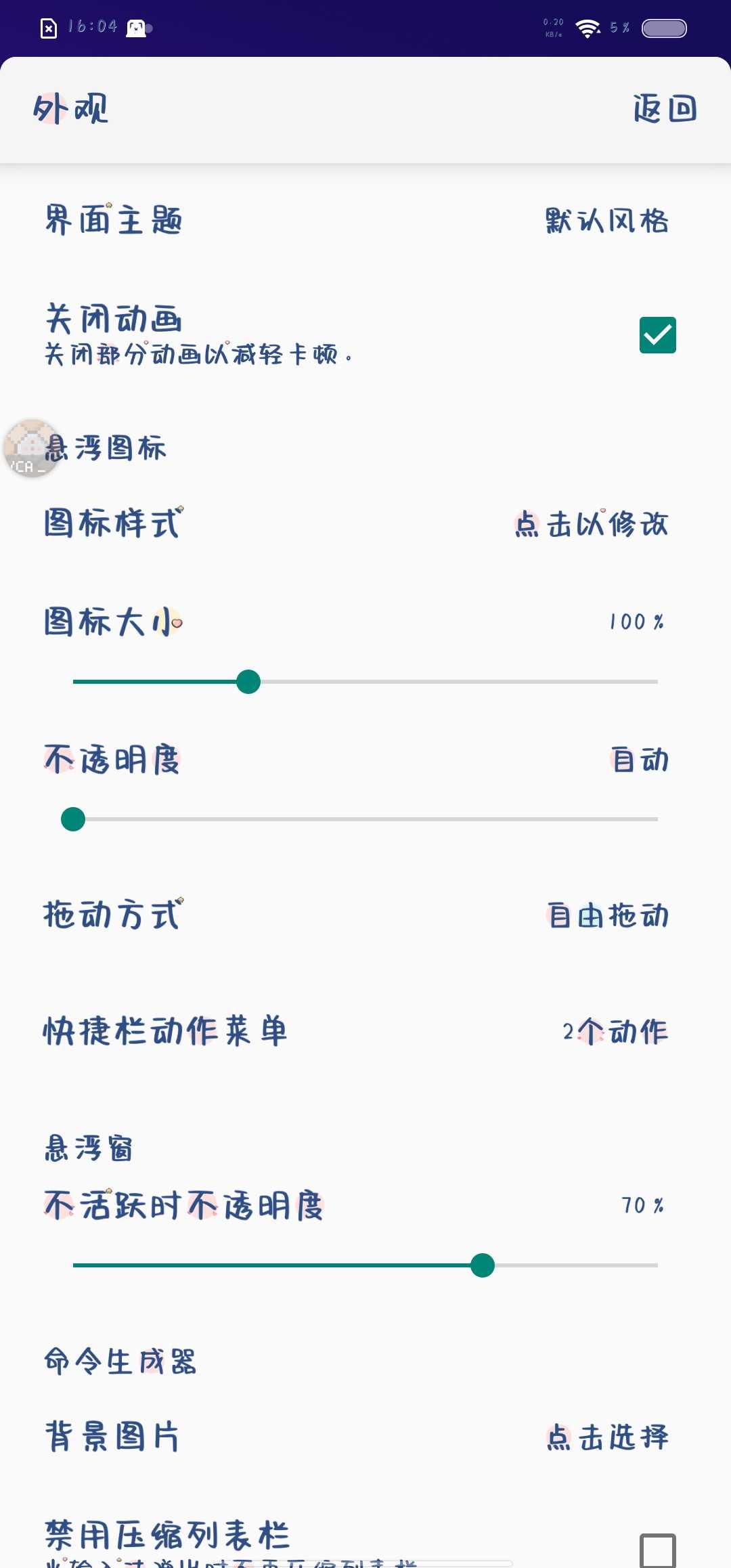Choose a 背景图片 background image
The height and width of the screenshot is (1568, 731).
[365, 1437]
